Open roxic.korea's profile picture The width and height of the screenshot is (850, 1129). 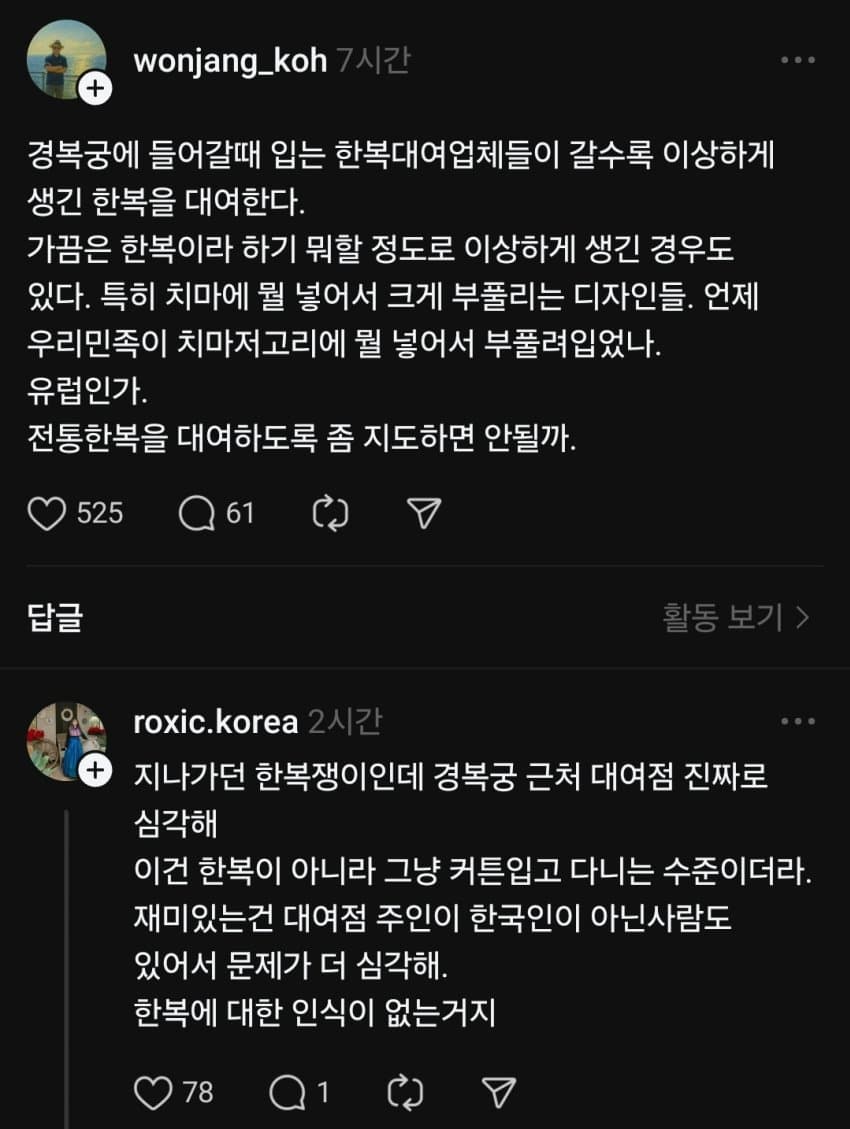66,741
